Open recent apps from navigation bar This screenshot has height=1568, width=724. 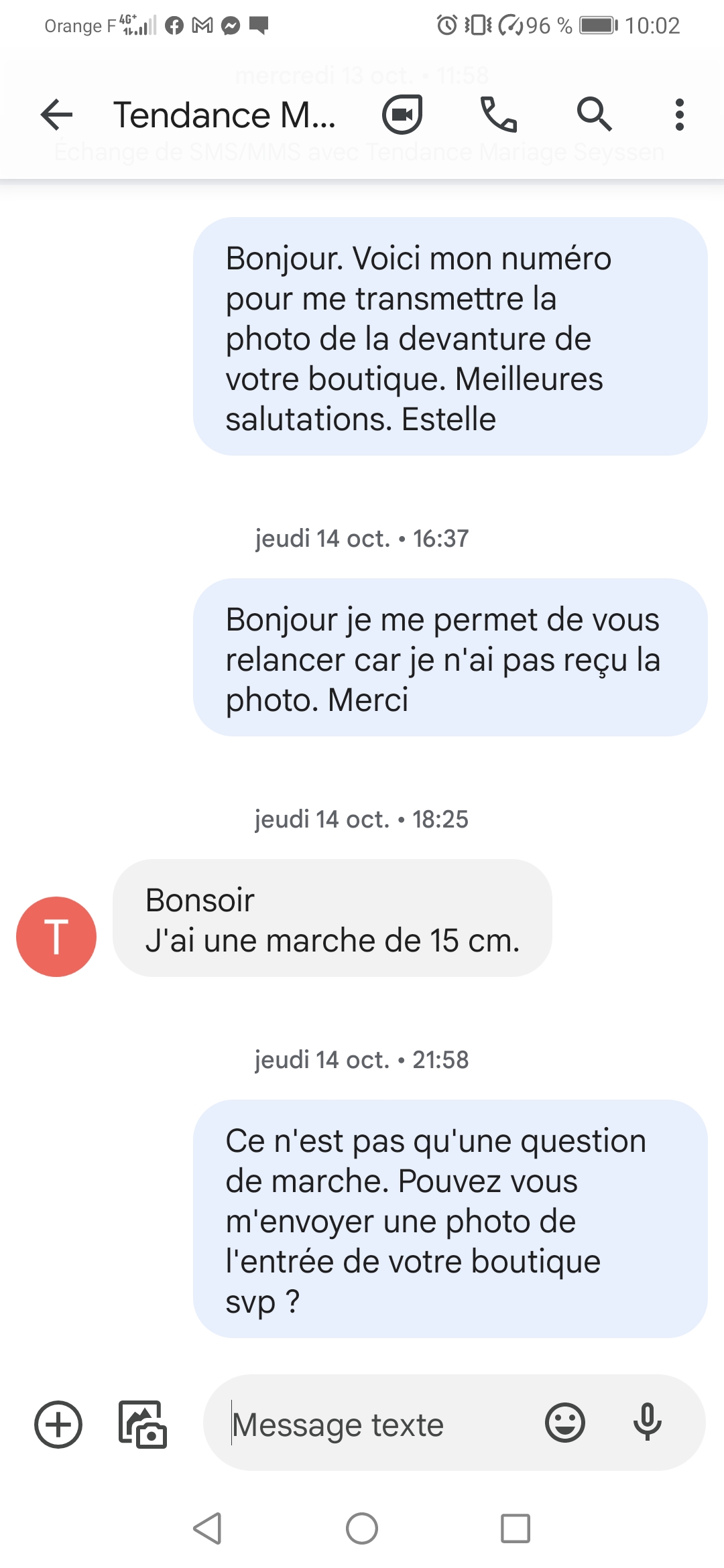pyautogui.click(x=515, y=1528)
